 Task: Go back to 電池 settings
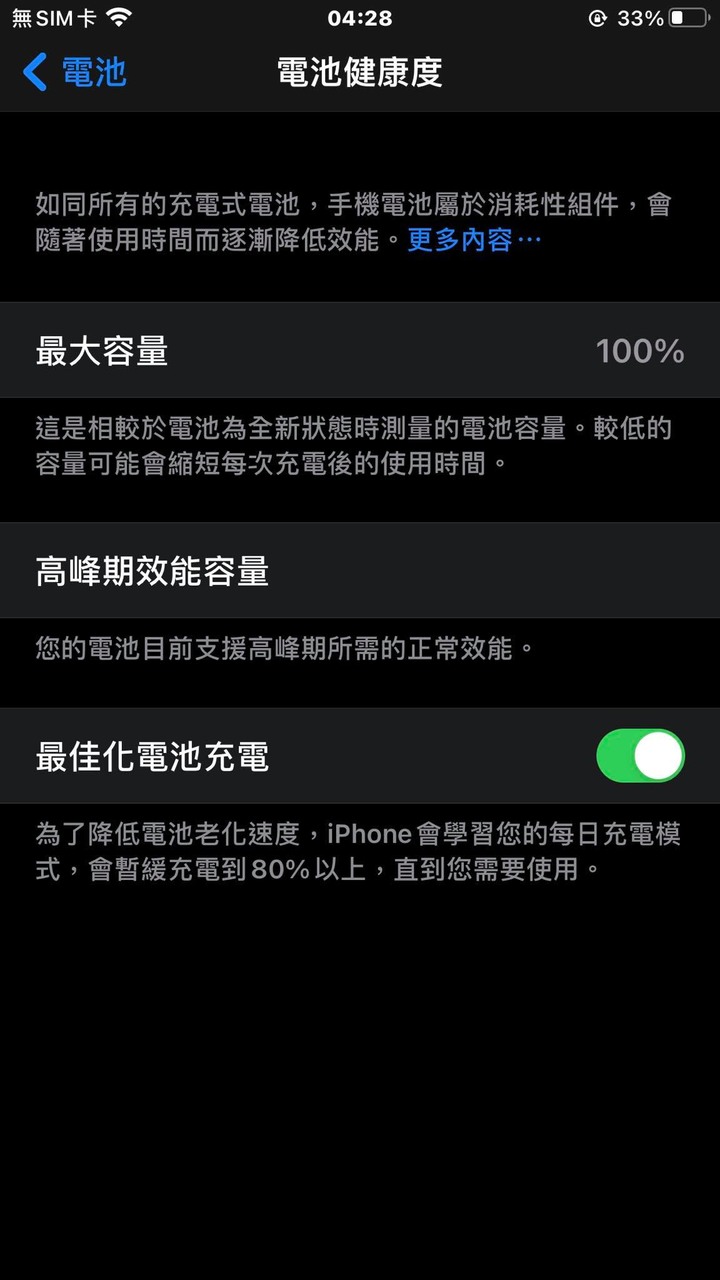[x=75, y=72]
